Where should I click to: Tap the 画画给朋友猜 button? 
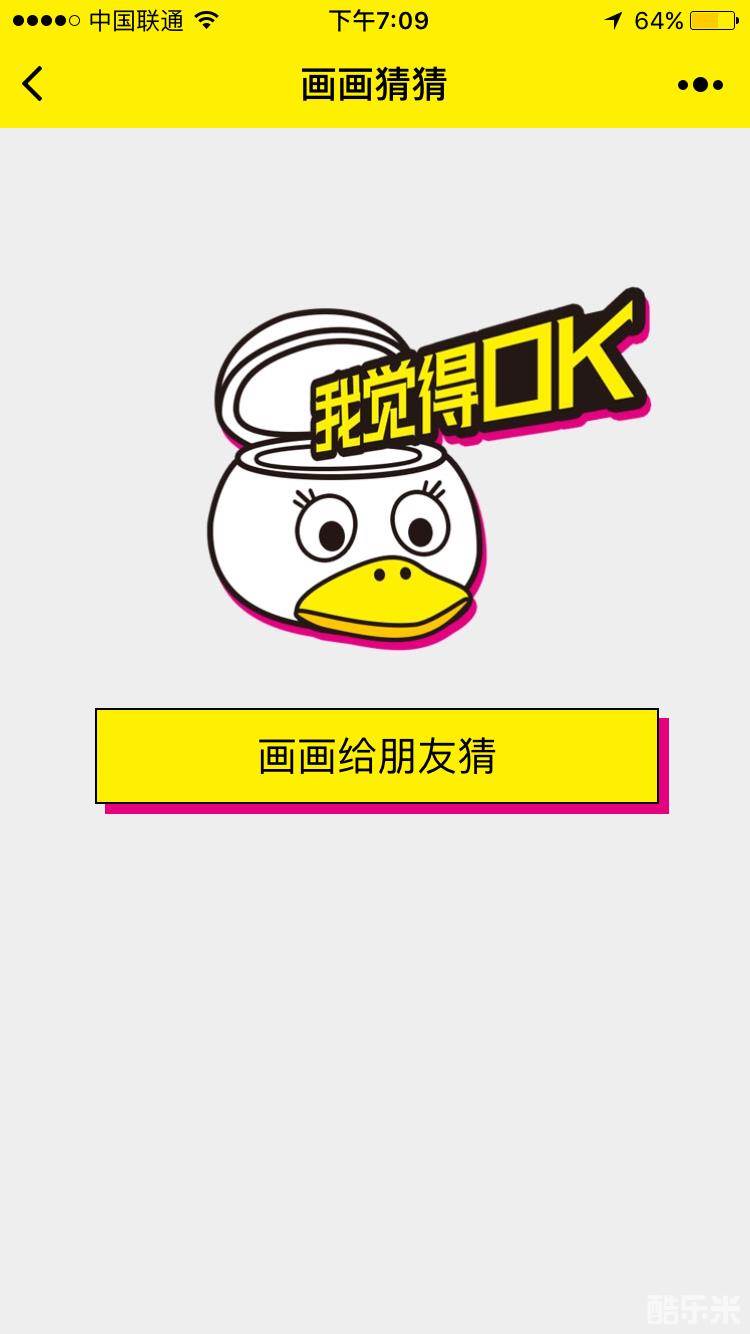click(x=377, y=756)
